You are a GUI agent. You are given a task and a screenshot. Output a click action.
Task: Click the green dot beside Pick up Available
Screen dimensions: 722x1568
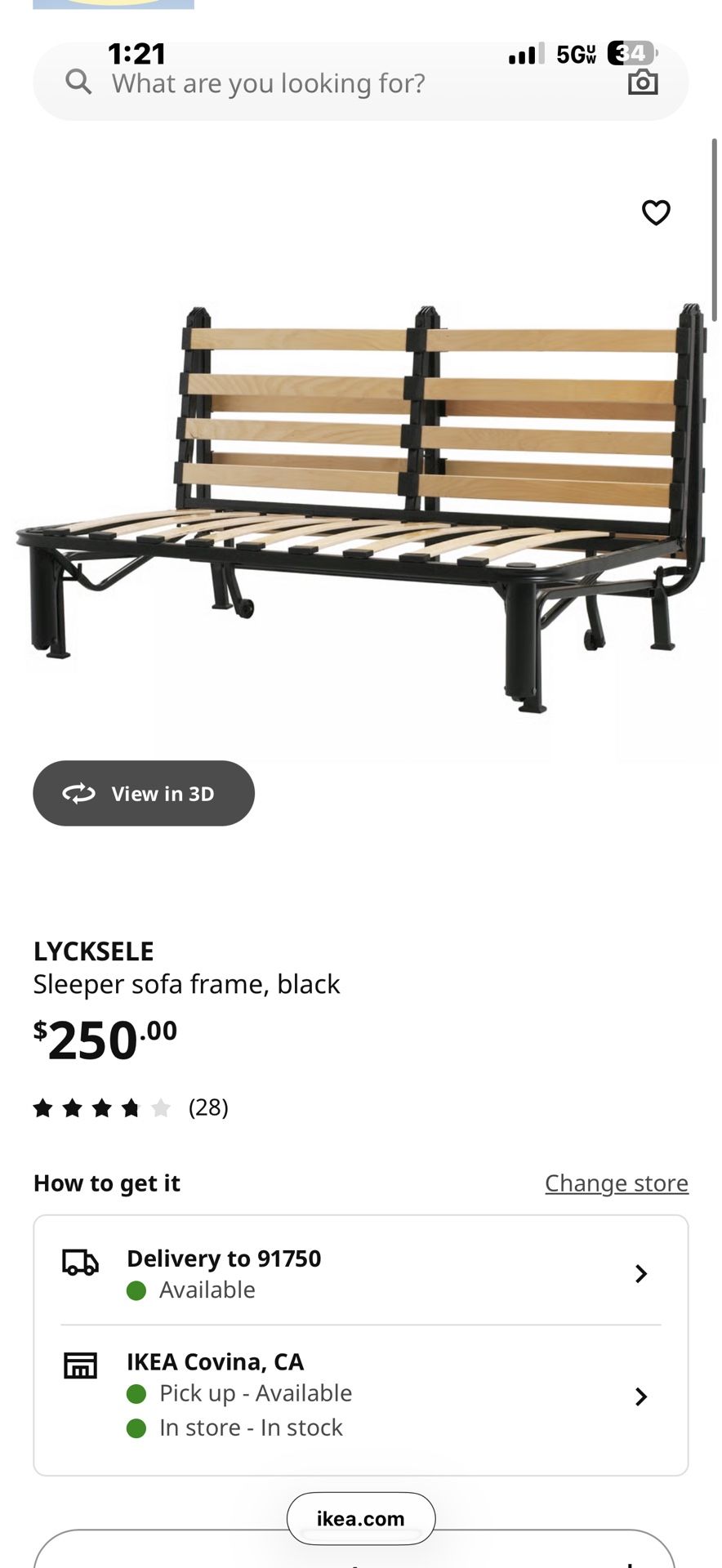tap(137, 1393)
